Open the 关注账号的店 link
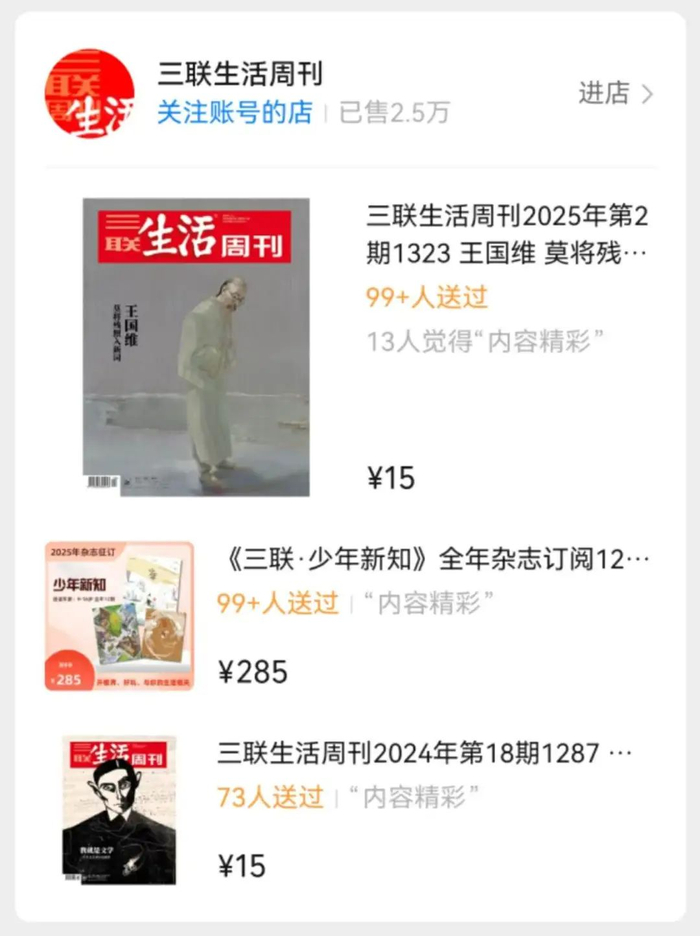The height and width of the screenshot is (936, 700). 235,112
